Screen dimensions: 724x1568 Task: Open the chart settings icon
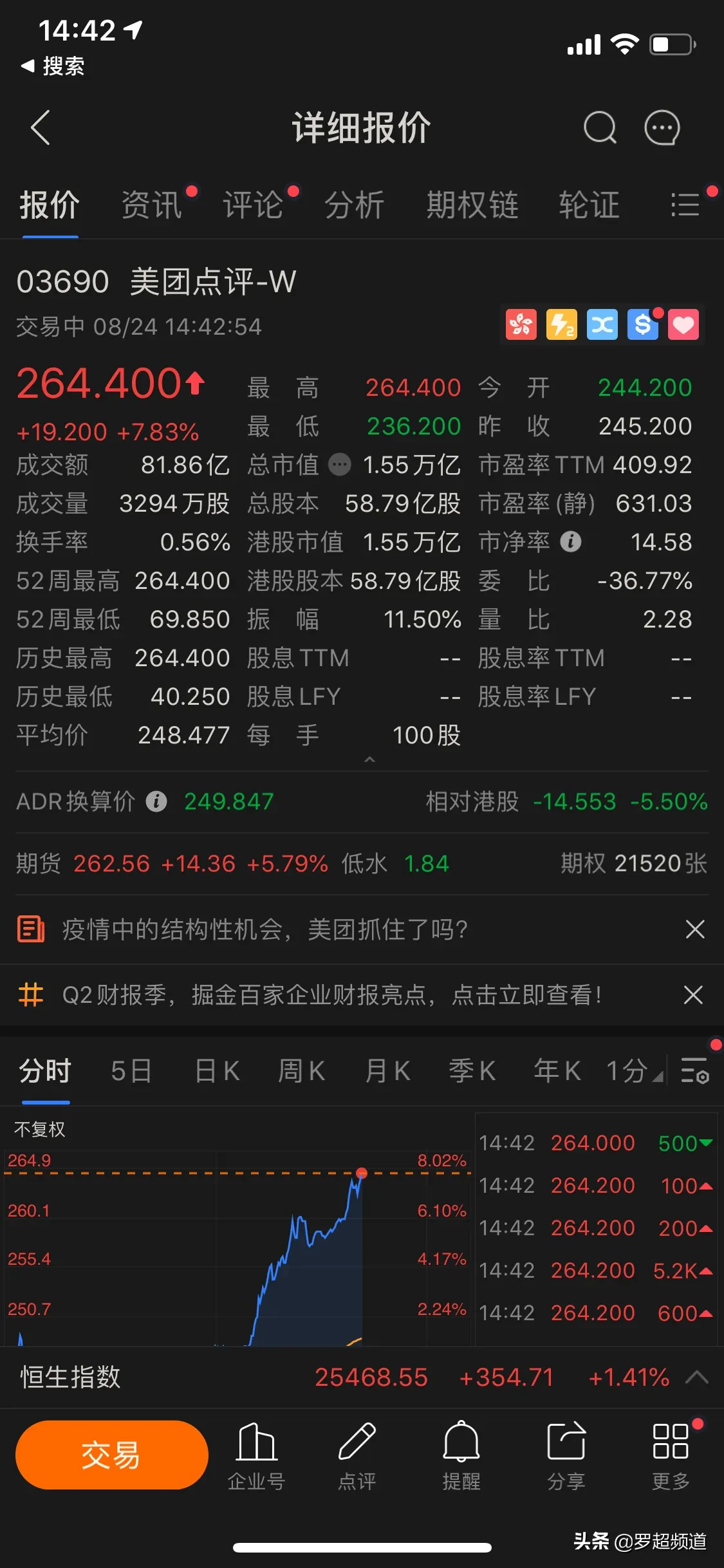point(695,1071)
